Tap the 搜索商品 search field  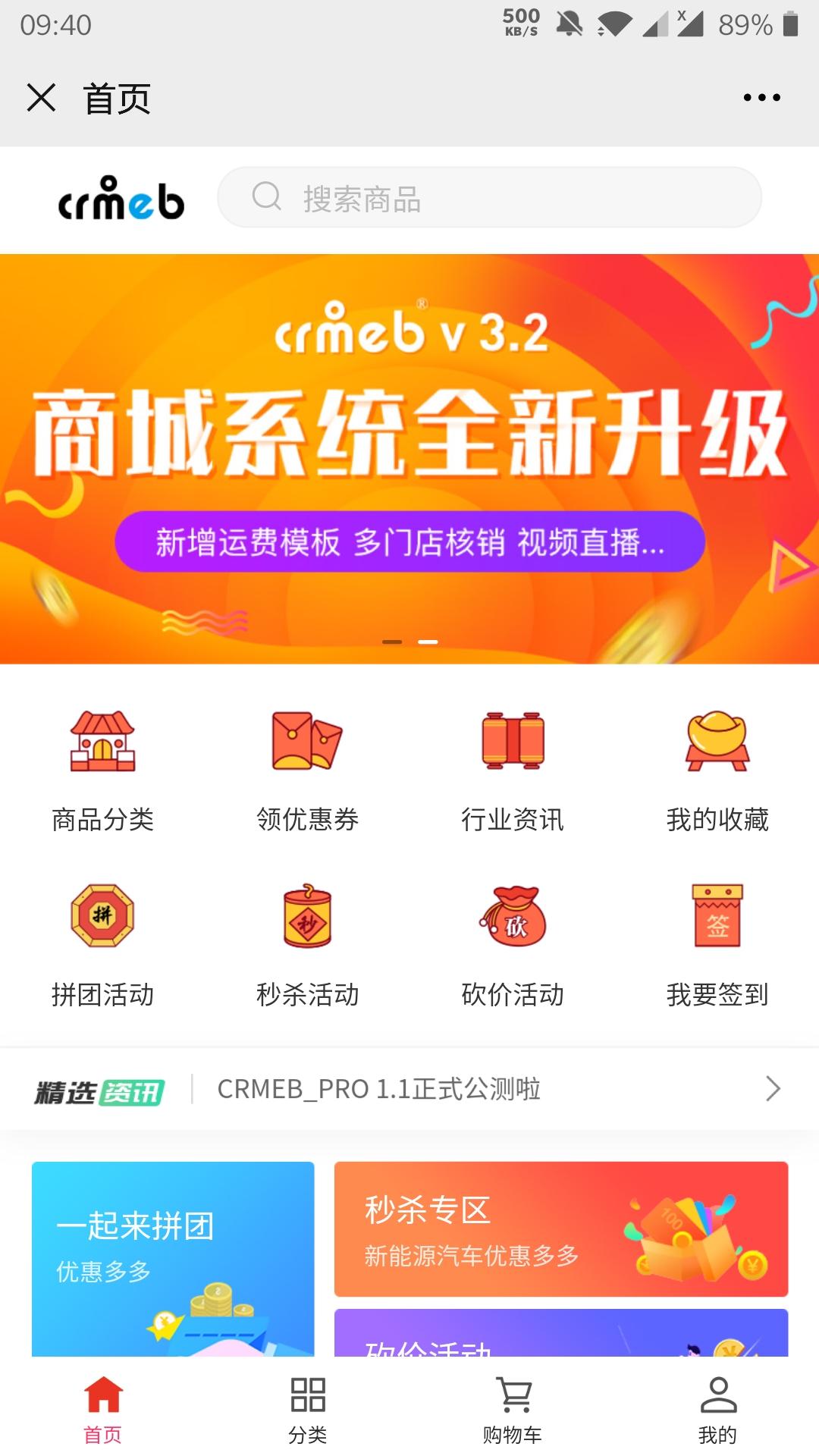tap(490, 197)
